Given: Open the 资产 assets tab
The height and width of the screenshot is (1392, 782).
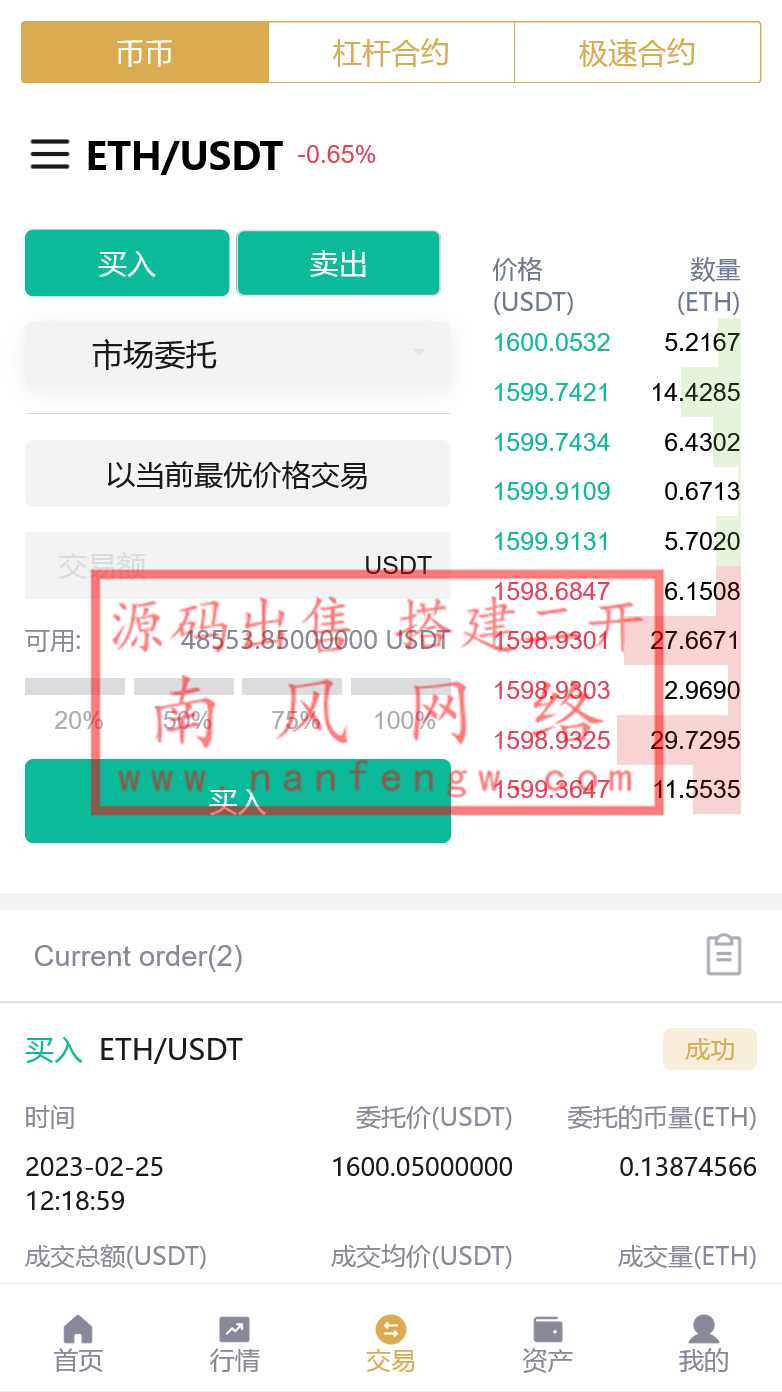Looking at the screenshot, I should [547, 1343].
